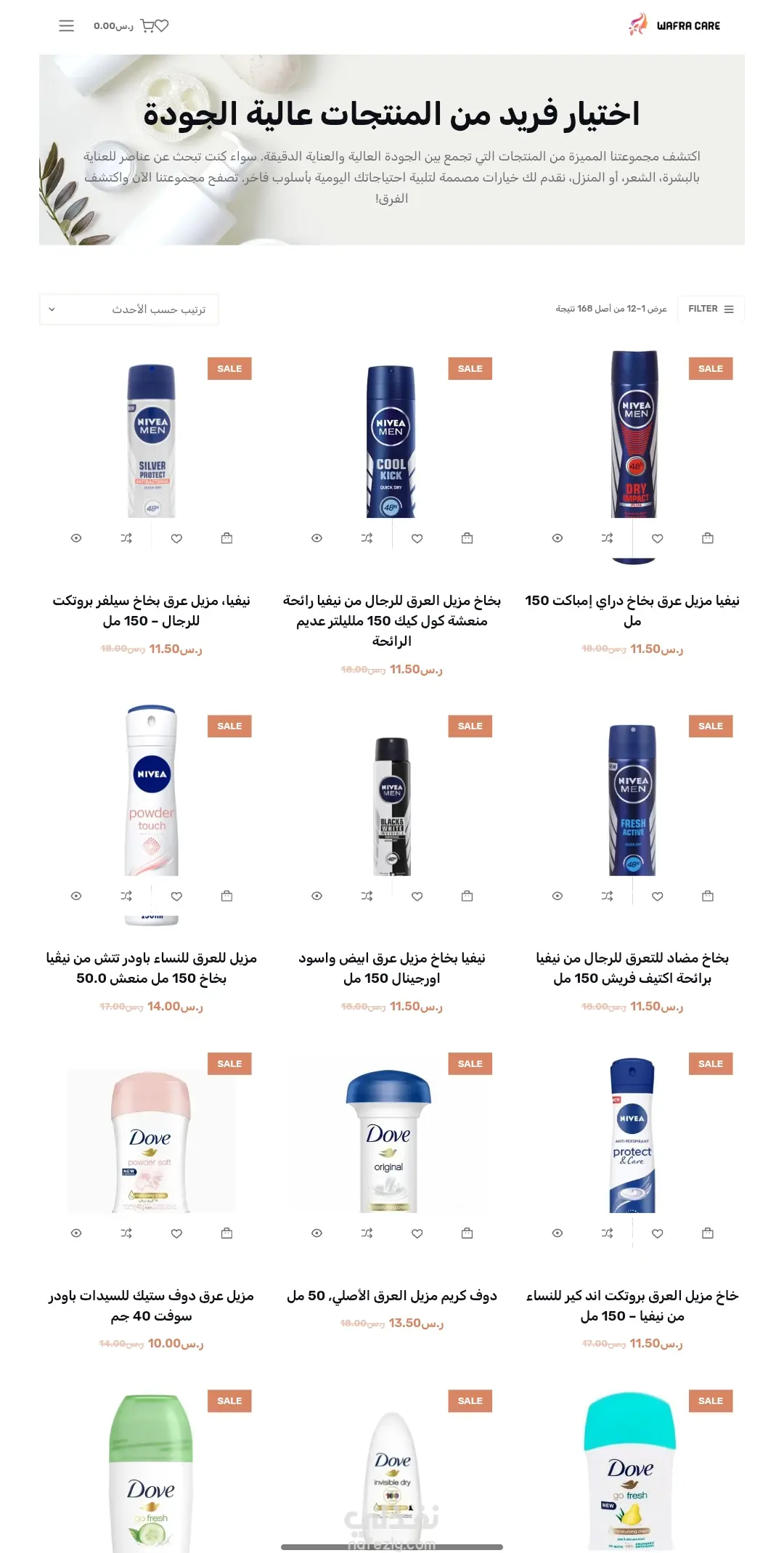Go to Wafra Care home logo
Screen dimensions: 784x1553
tap(674, 25)
